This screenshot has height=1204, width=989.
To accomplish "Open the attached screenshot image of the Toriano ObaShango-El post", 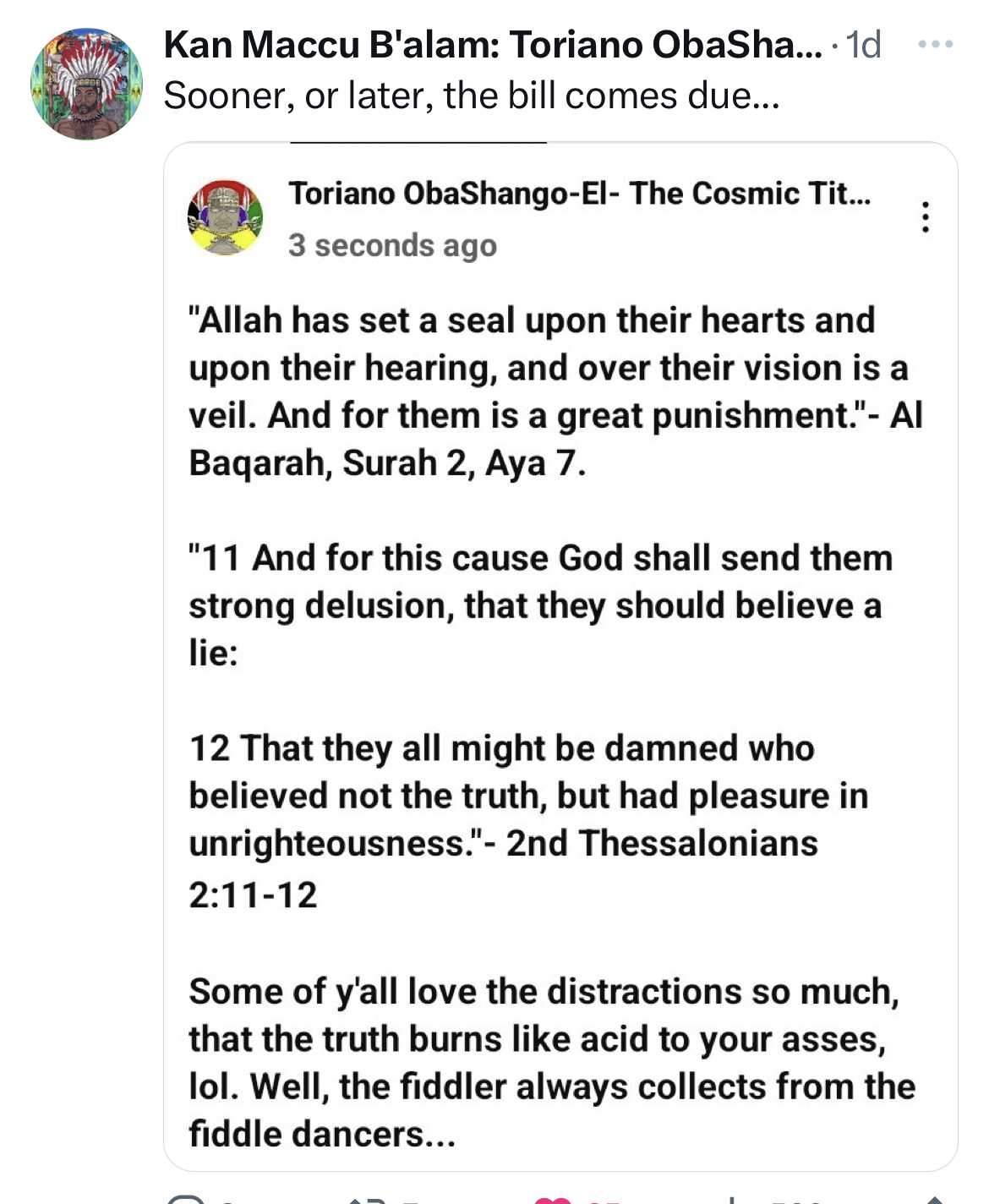I will coord(560,656).
